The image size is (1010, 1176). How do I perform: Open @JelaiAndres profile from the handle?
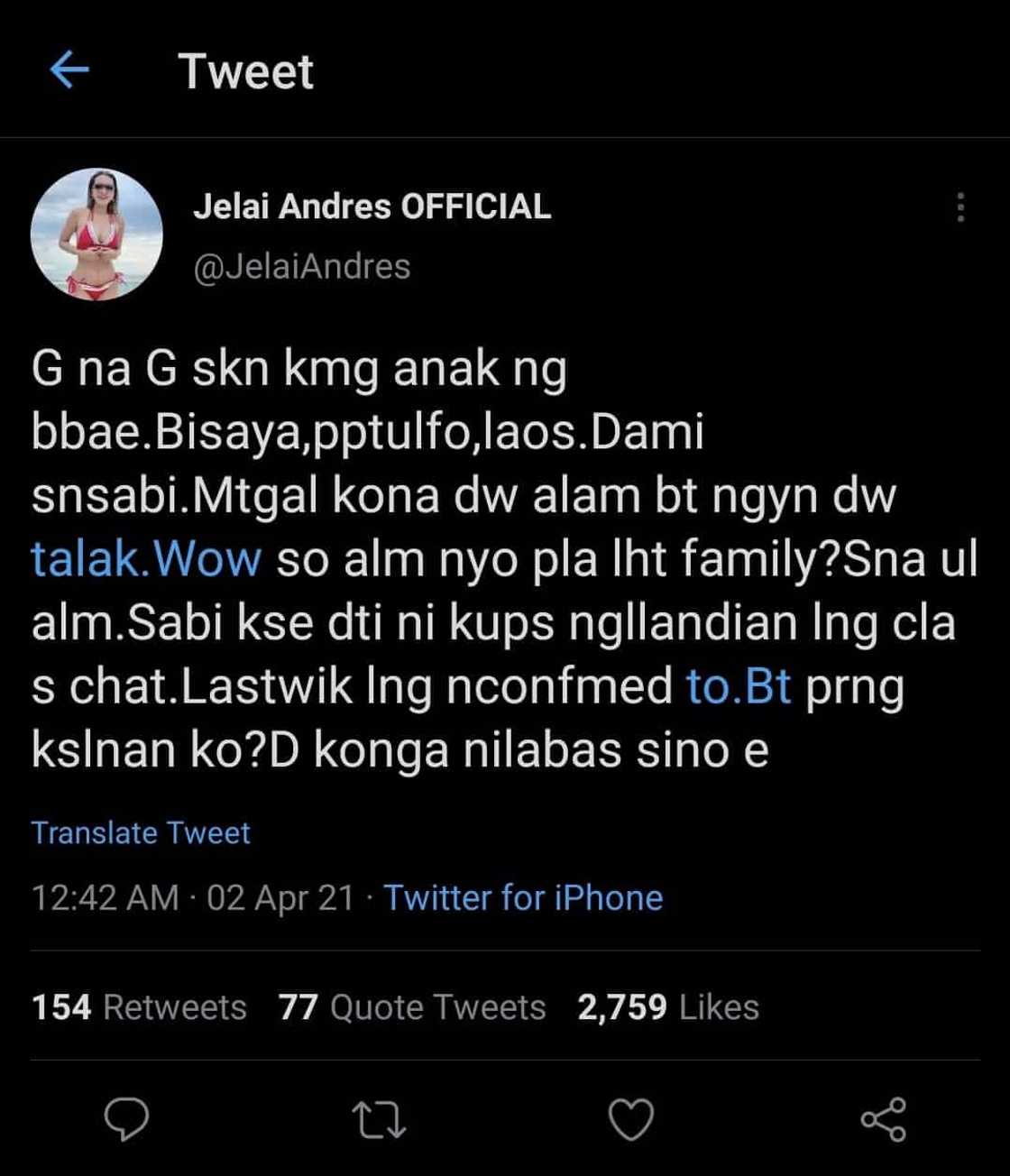(x=301, y=266)
